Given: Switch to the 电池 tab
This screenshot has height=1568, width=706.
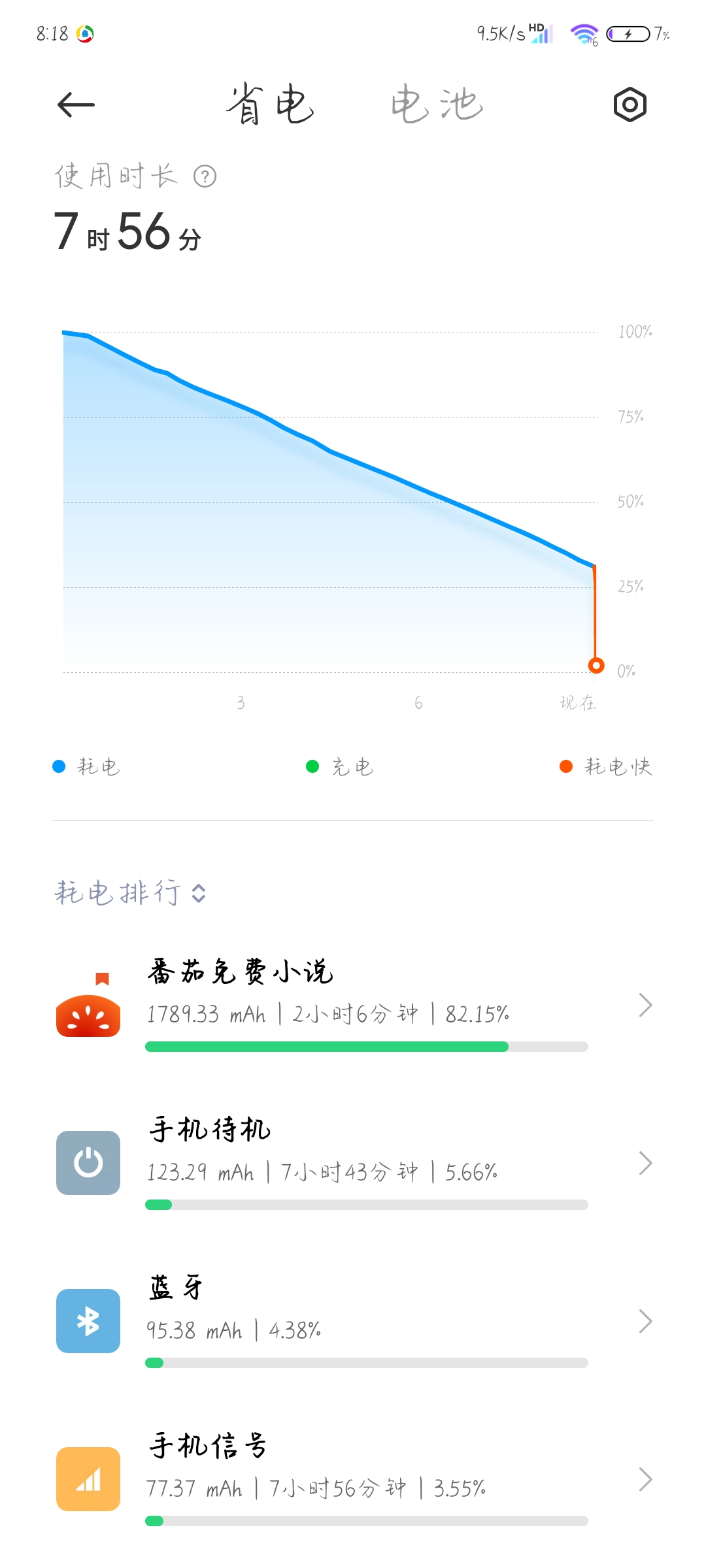Looking at the screenshot, I should pos(437,104).
